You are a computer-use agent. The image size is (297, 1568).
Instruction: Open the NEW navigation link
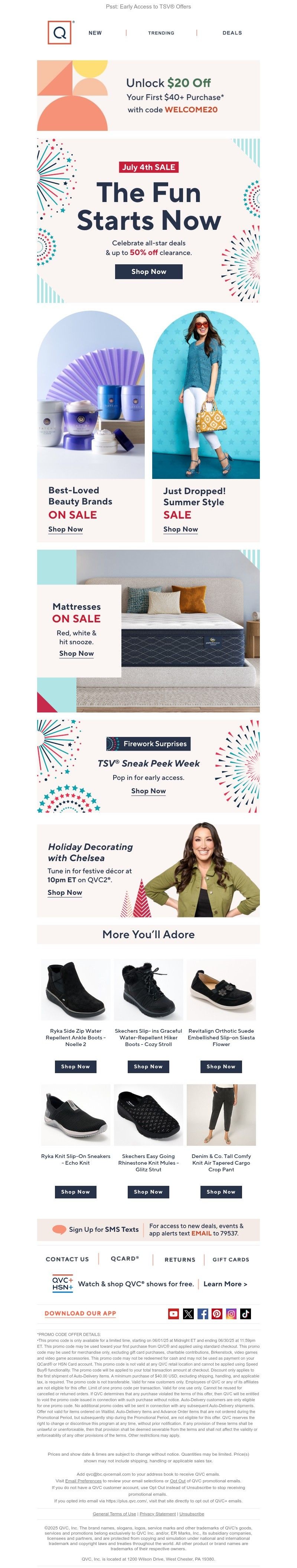pyautogui.click(x=95, y=33)
